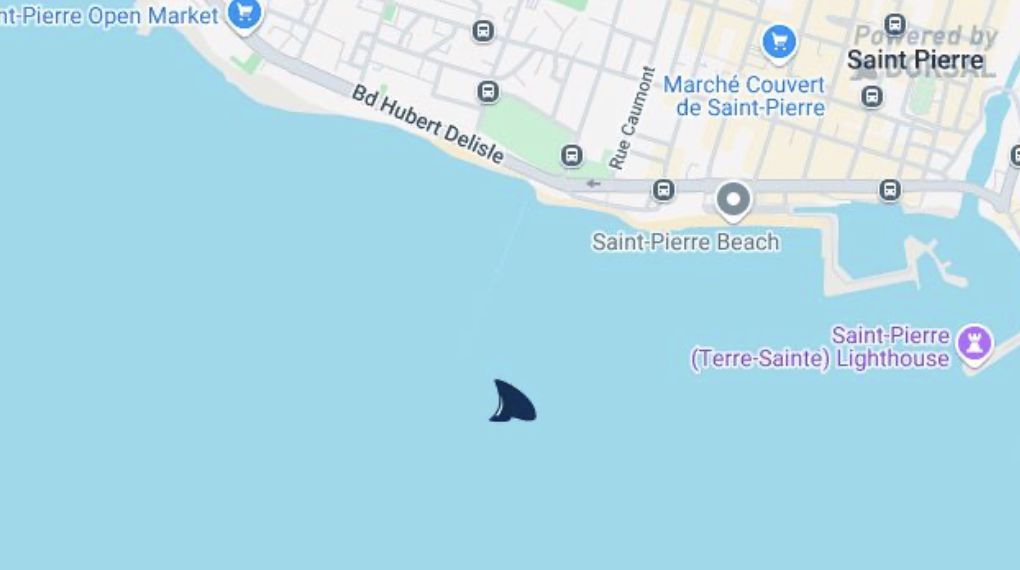Image resolution: width=1020 pixels, height=570 pixels.
Task: Open the Saint-Pierre Beach location pin
Action: pos(734,199)
